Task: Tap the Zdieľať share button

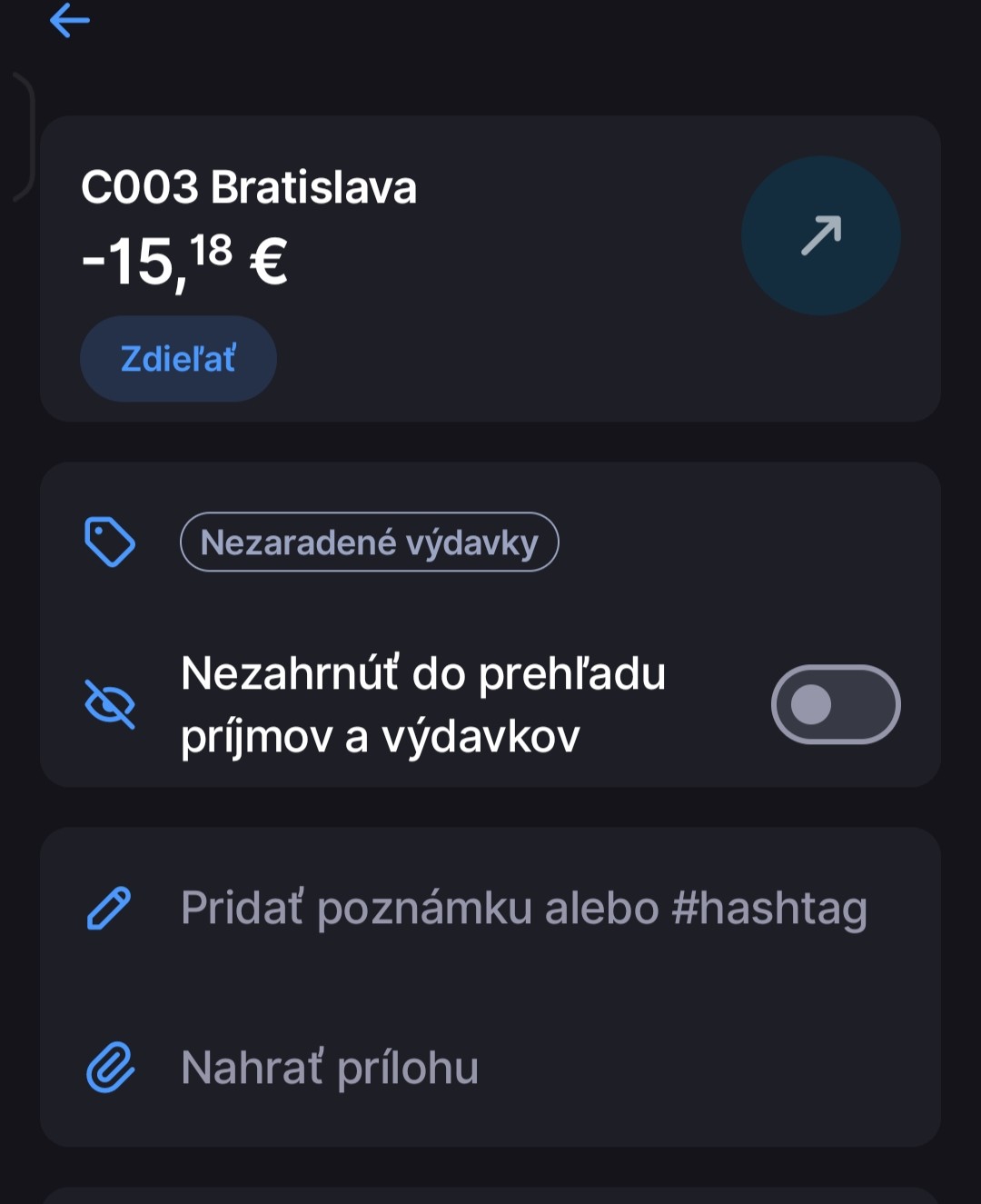Action: [x=178, y=359]
